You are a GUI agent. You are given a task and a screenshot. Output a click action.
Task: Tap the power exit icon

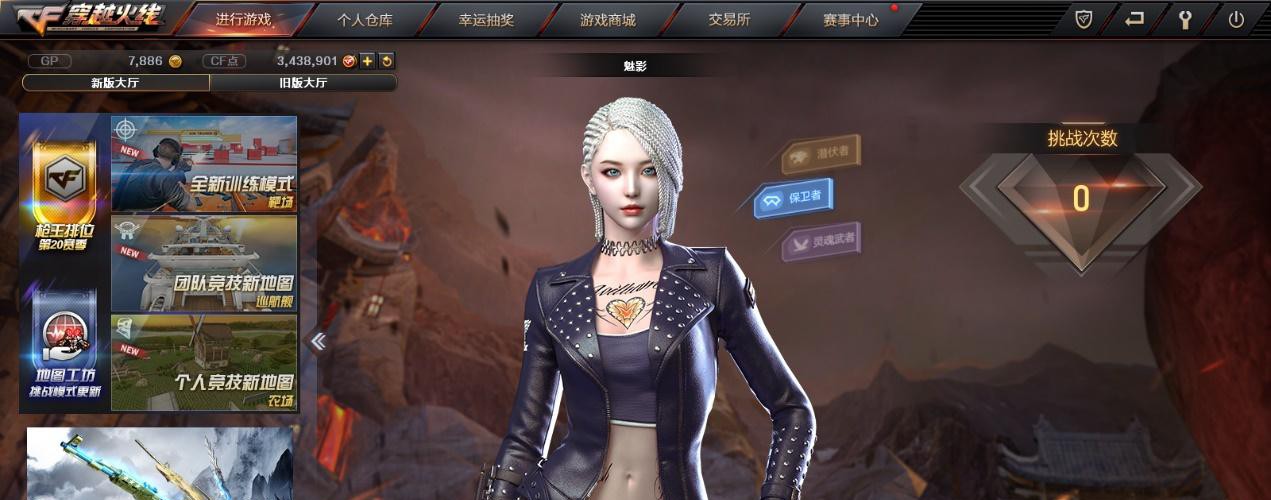pos(1236,19)
